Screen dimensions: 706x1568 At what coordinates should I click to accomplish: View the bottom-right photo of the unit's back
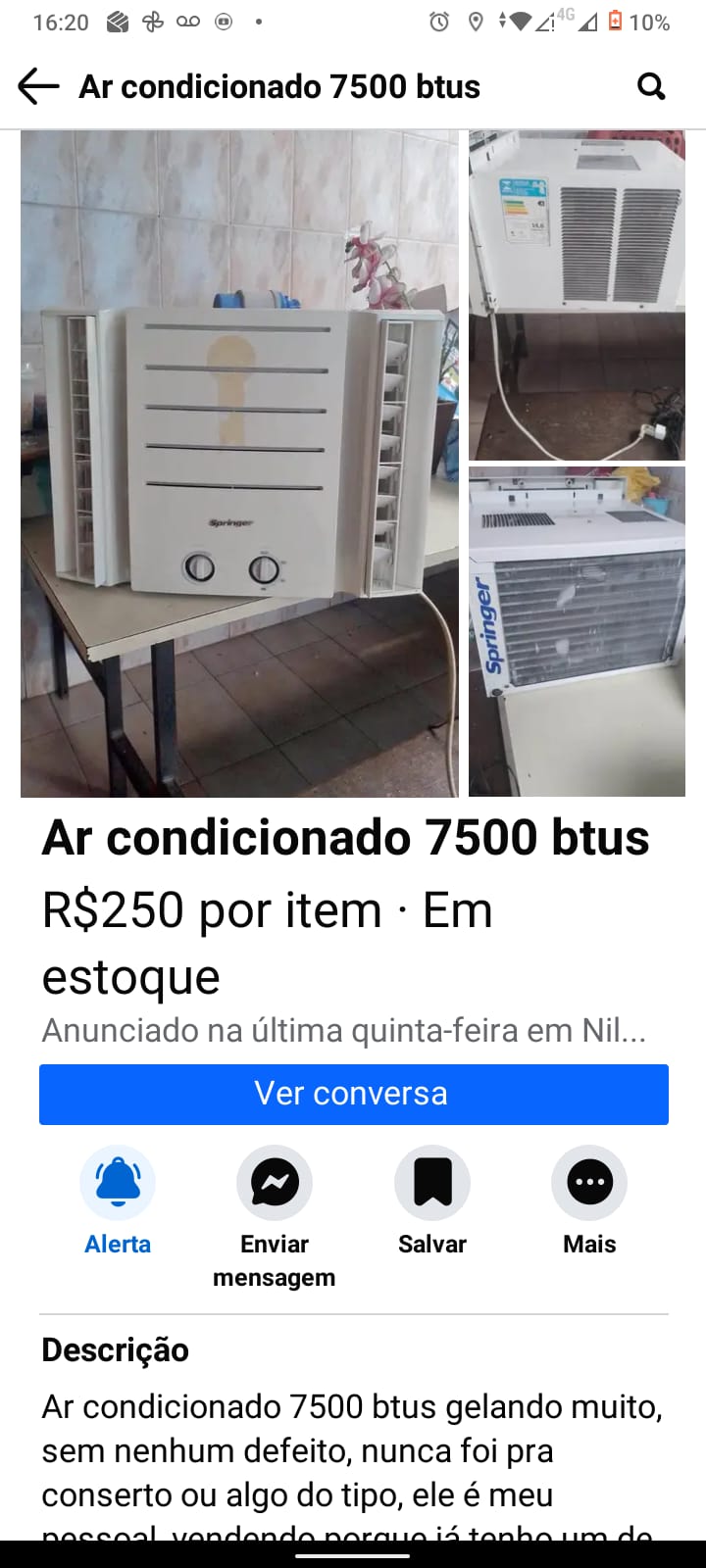577,631
